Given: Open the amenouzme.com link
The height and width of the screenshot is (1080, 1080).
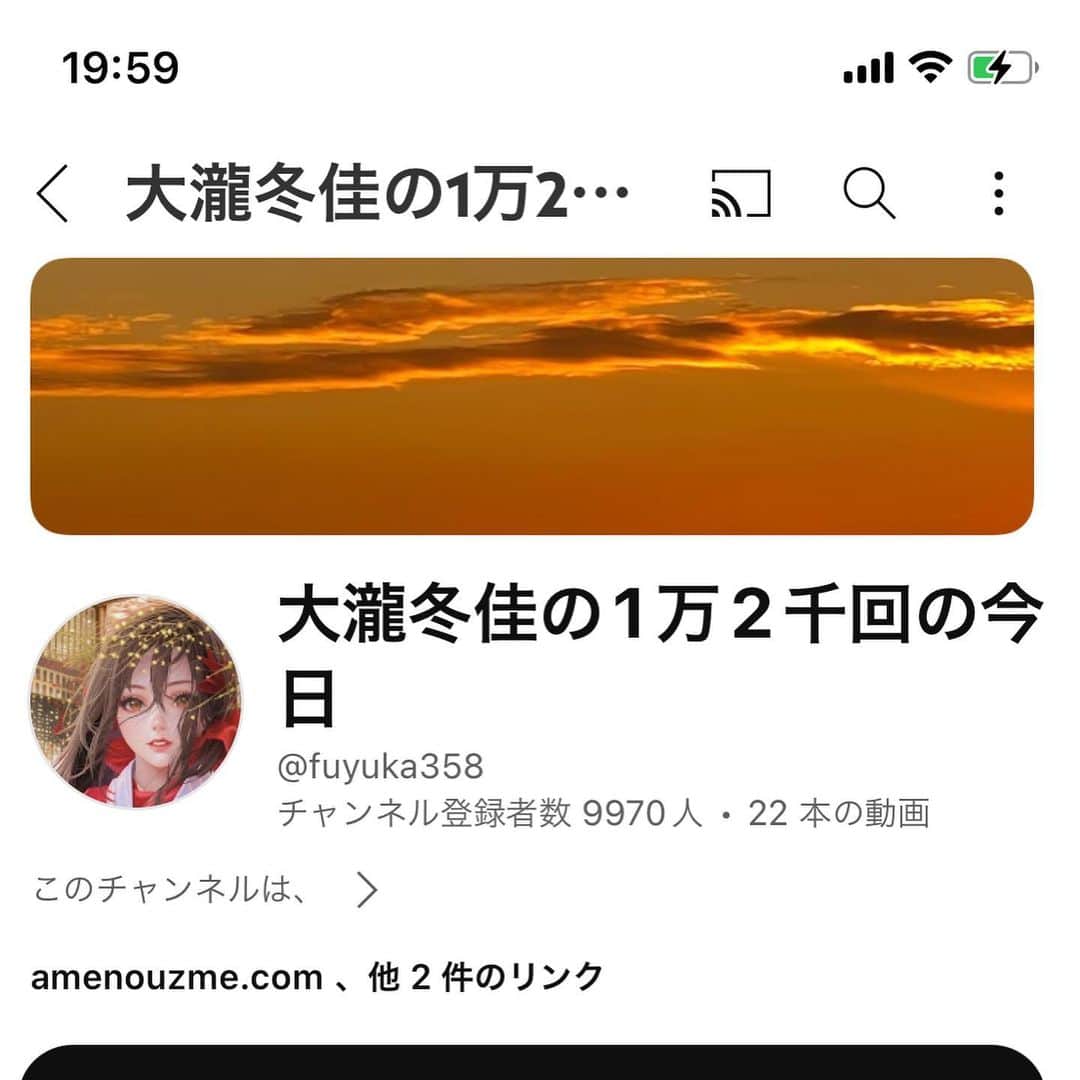Looking at the screenshot, I should pyautogui.click(x=178, y=976).
